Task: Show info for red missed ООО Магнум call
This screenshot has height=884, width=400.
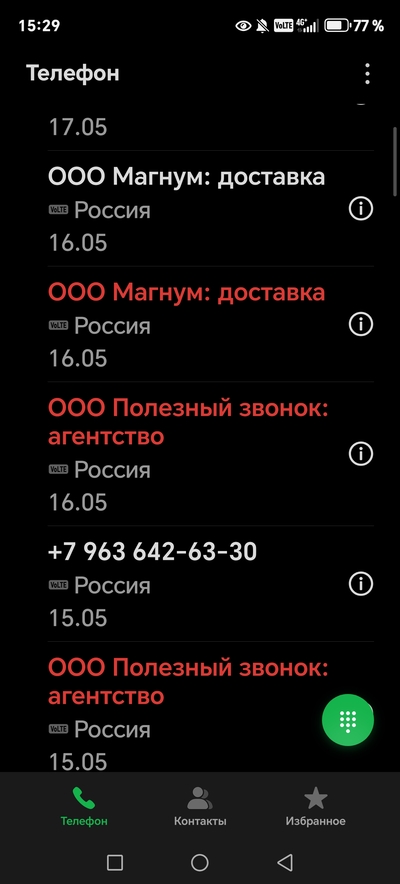Action: coord(361,324)
